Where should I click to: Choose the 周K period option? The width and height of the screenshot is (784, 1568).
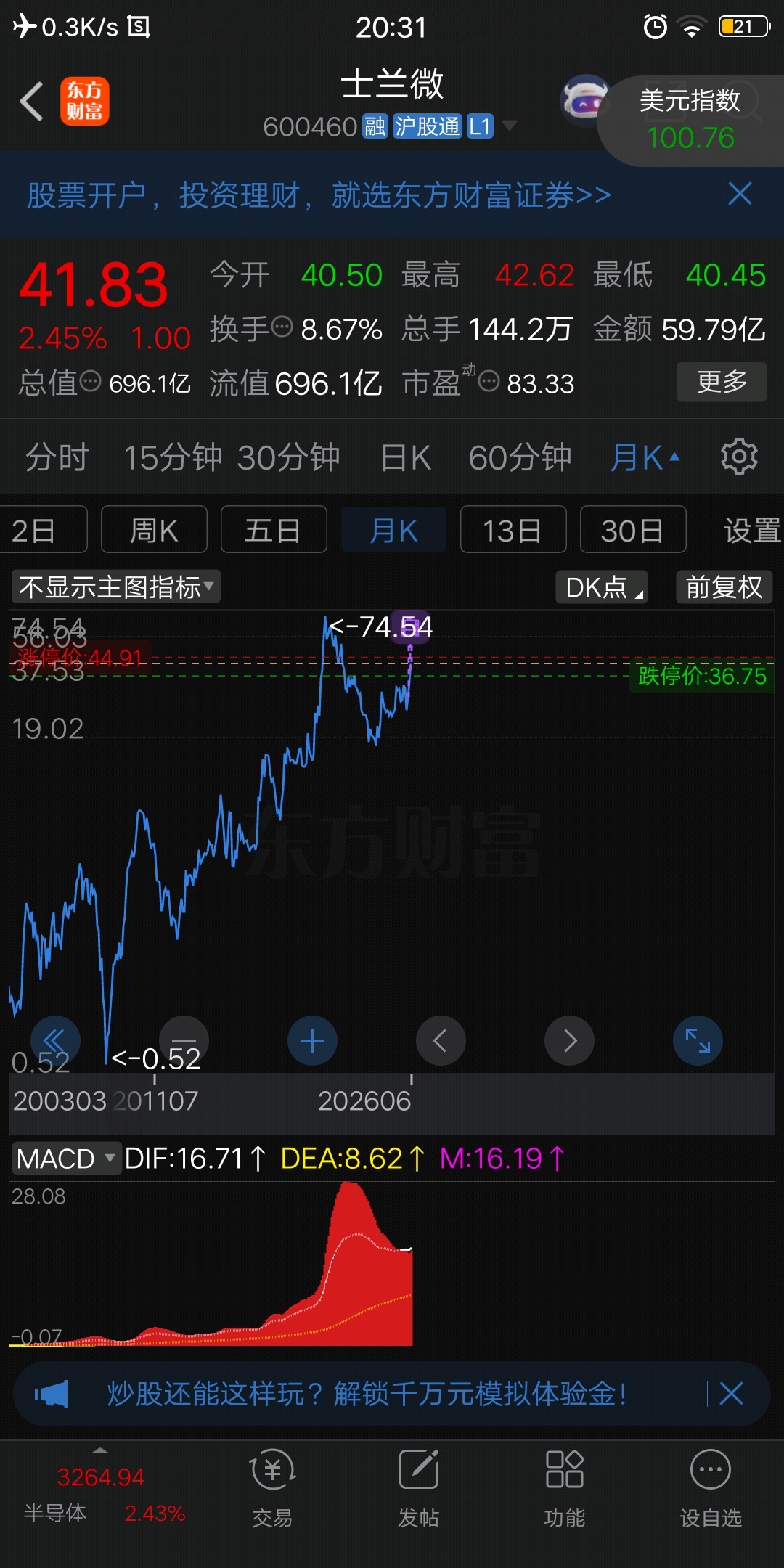click(154, 530)
